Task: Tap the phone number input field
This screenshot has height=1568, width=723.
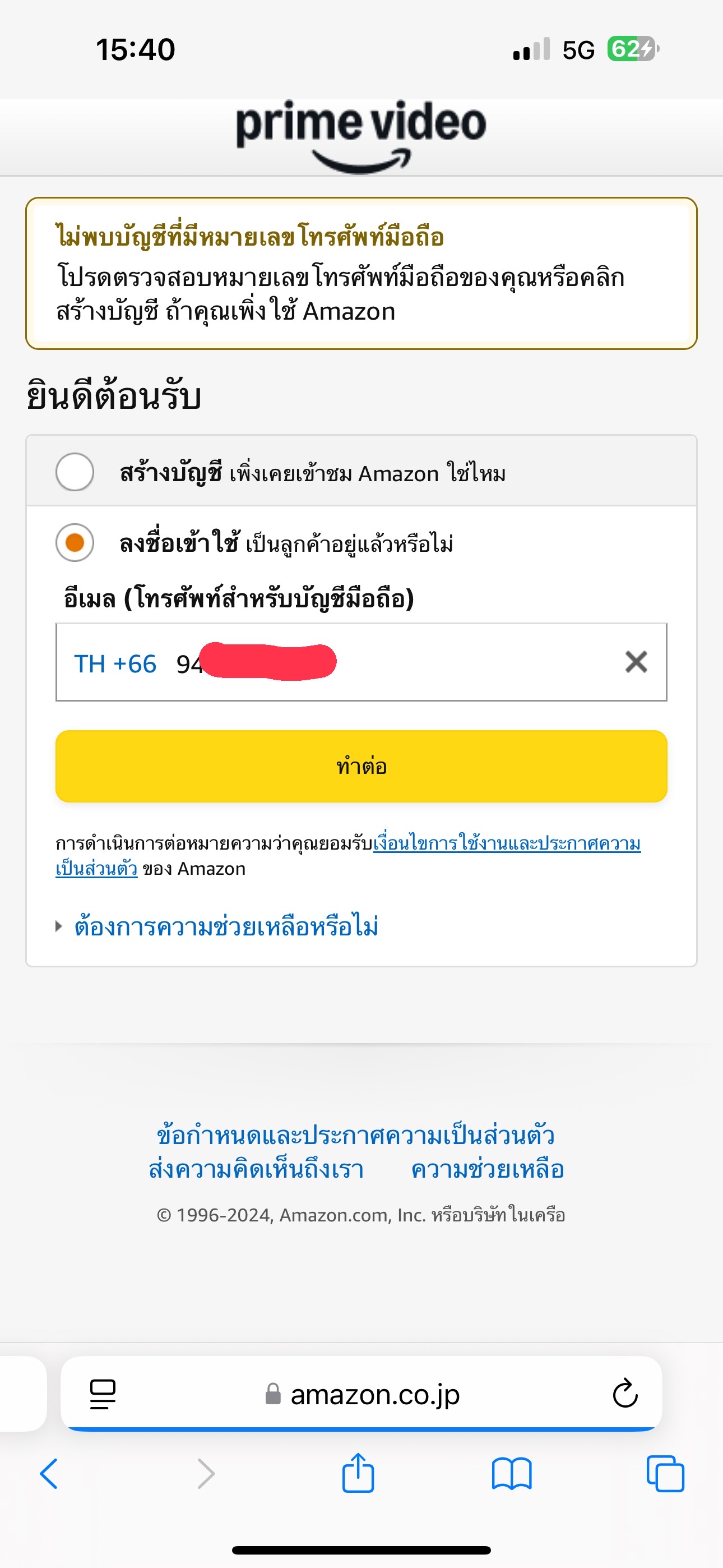Action: coord(361,662)
